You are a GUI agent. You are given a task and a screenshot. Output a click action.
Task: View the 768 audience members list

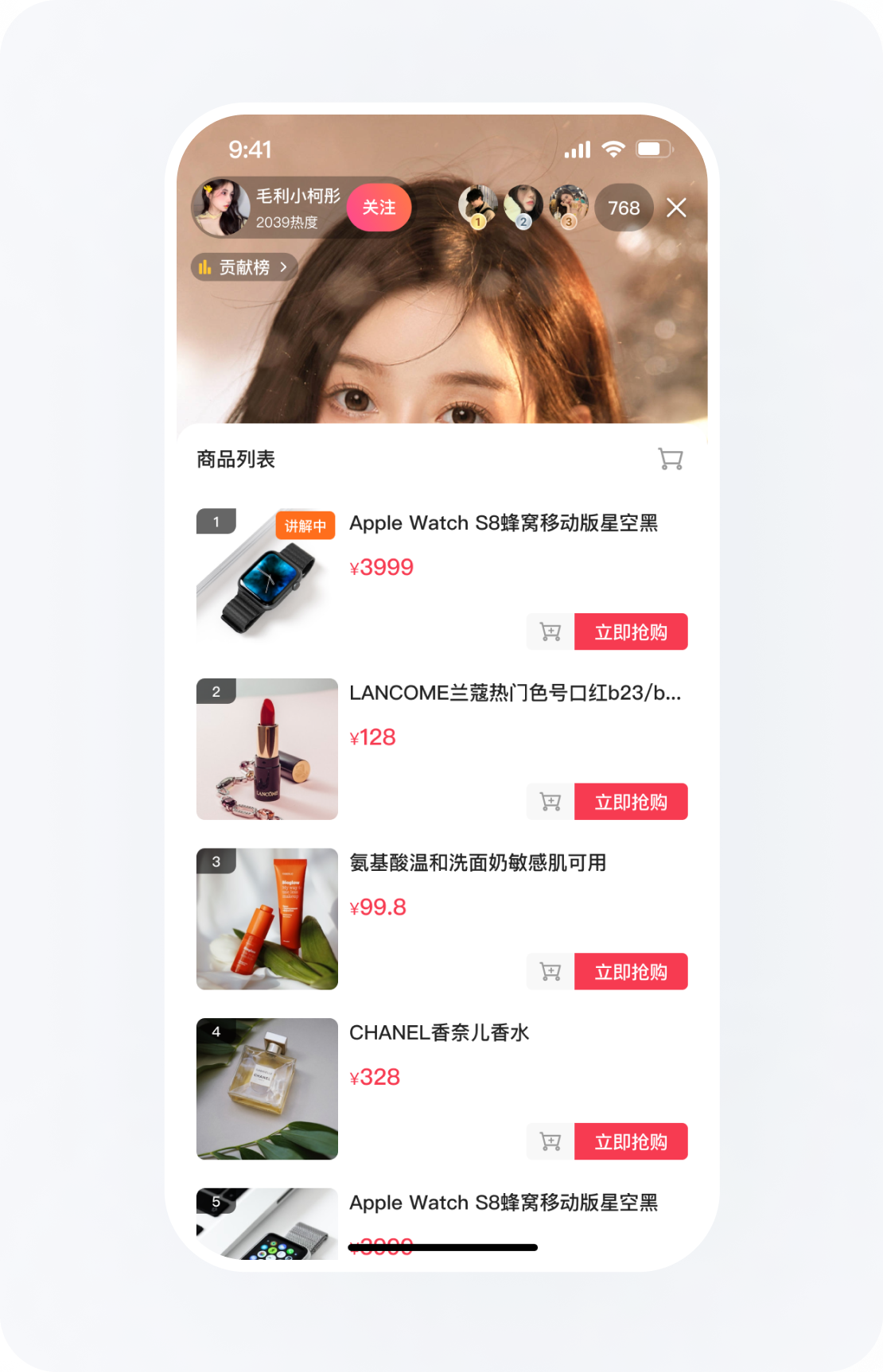[624, 208]
